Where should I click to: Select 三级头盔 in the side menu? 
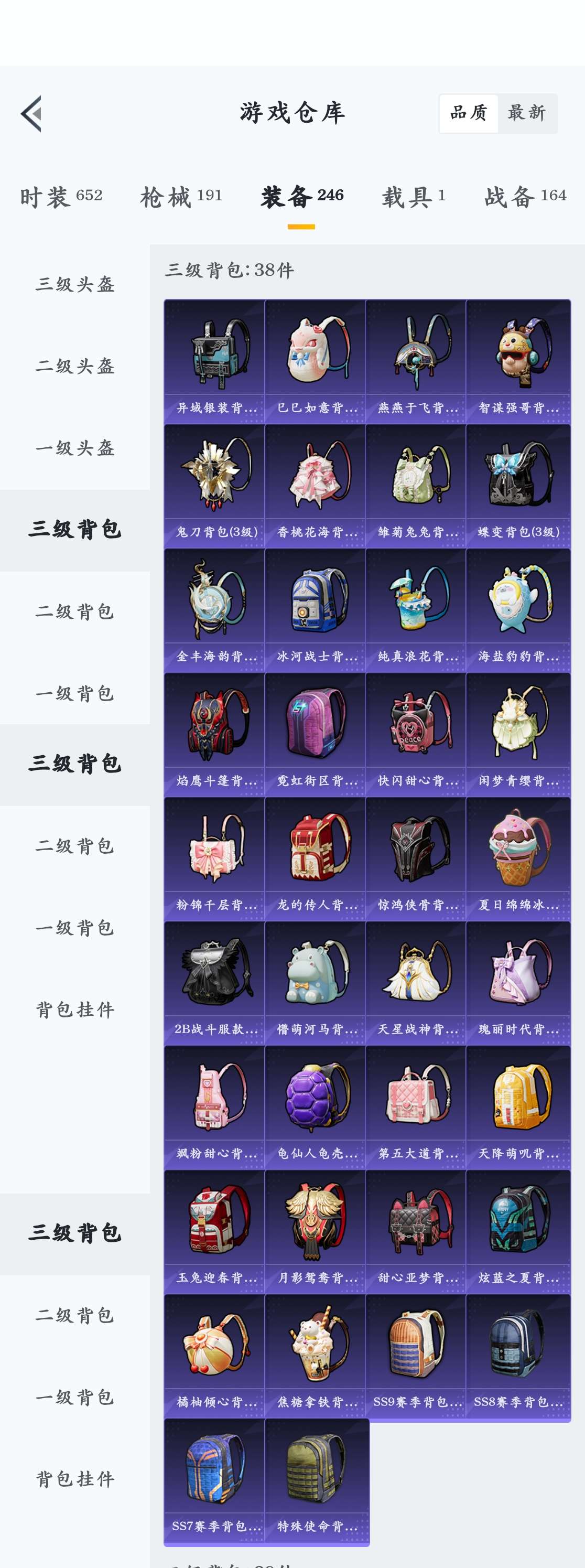pos(75,284)
